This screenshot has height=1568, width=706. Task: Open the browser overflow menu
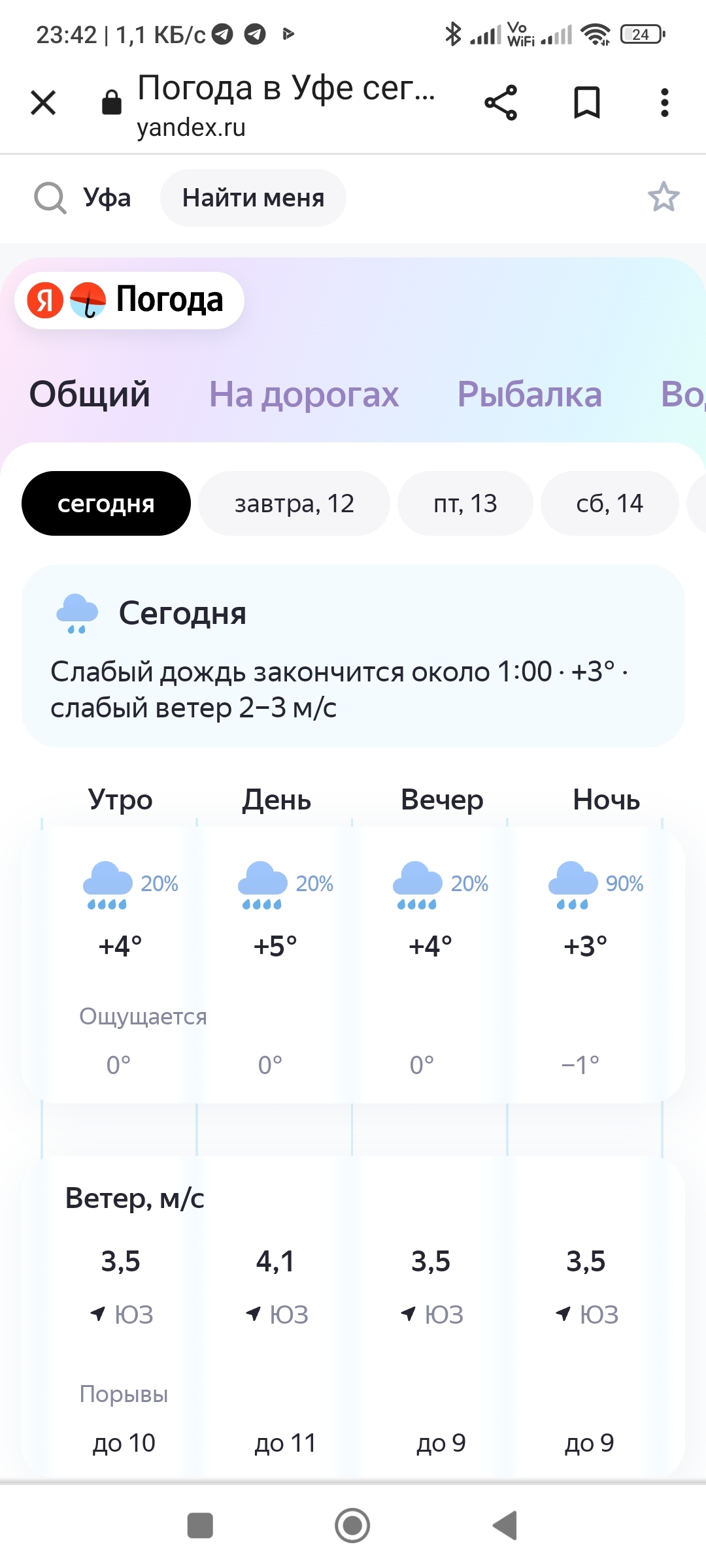pos(664,103)
